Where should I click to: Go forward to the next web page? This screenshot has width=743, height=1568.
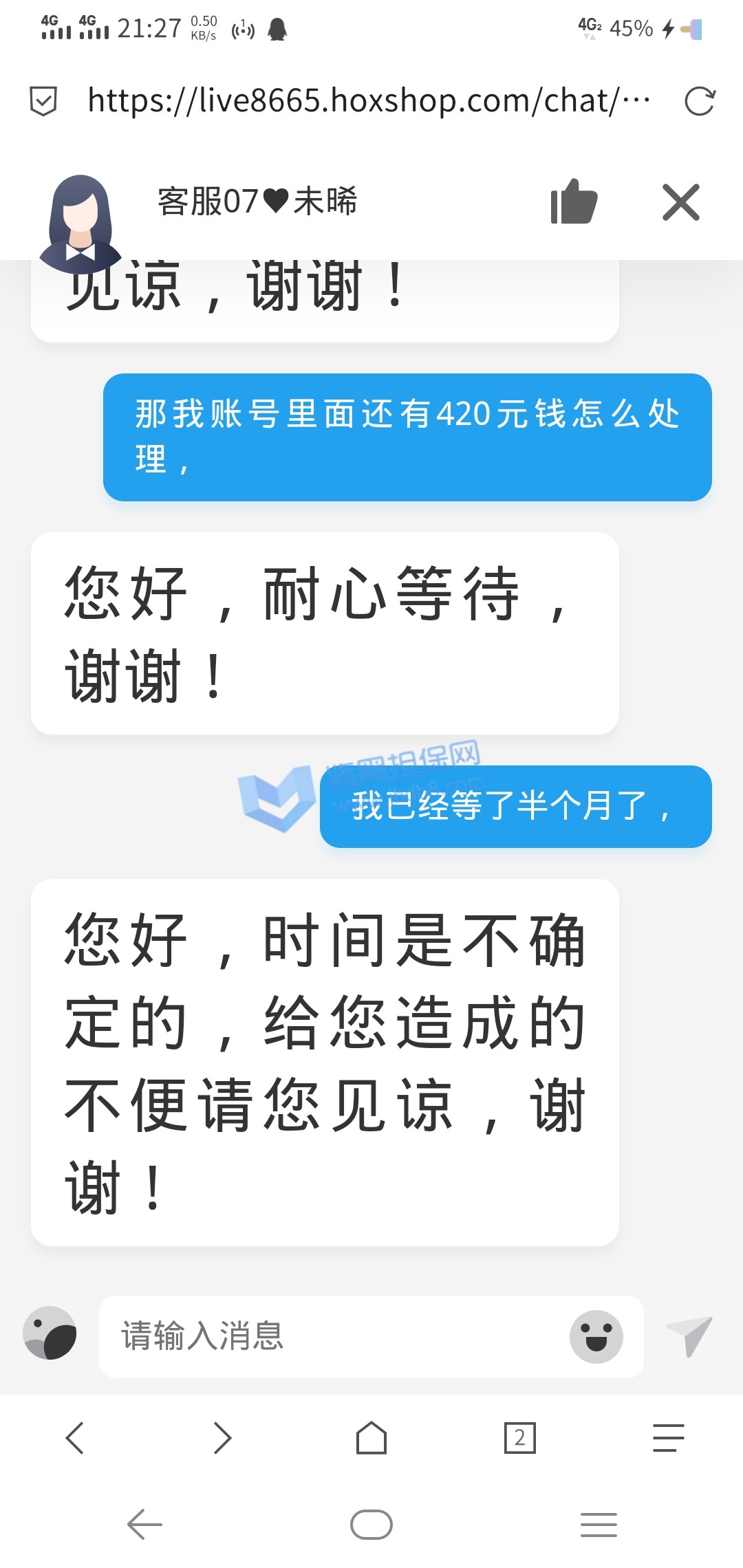click(222, 1437)
